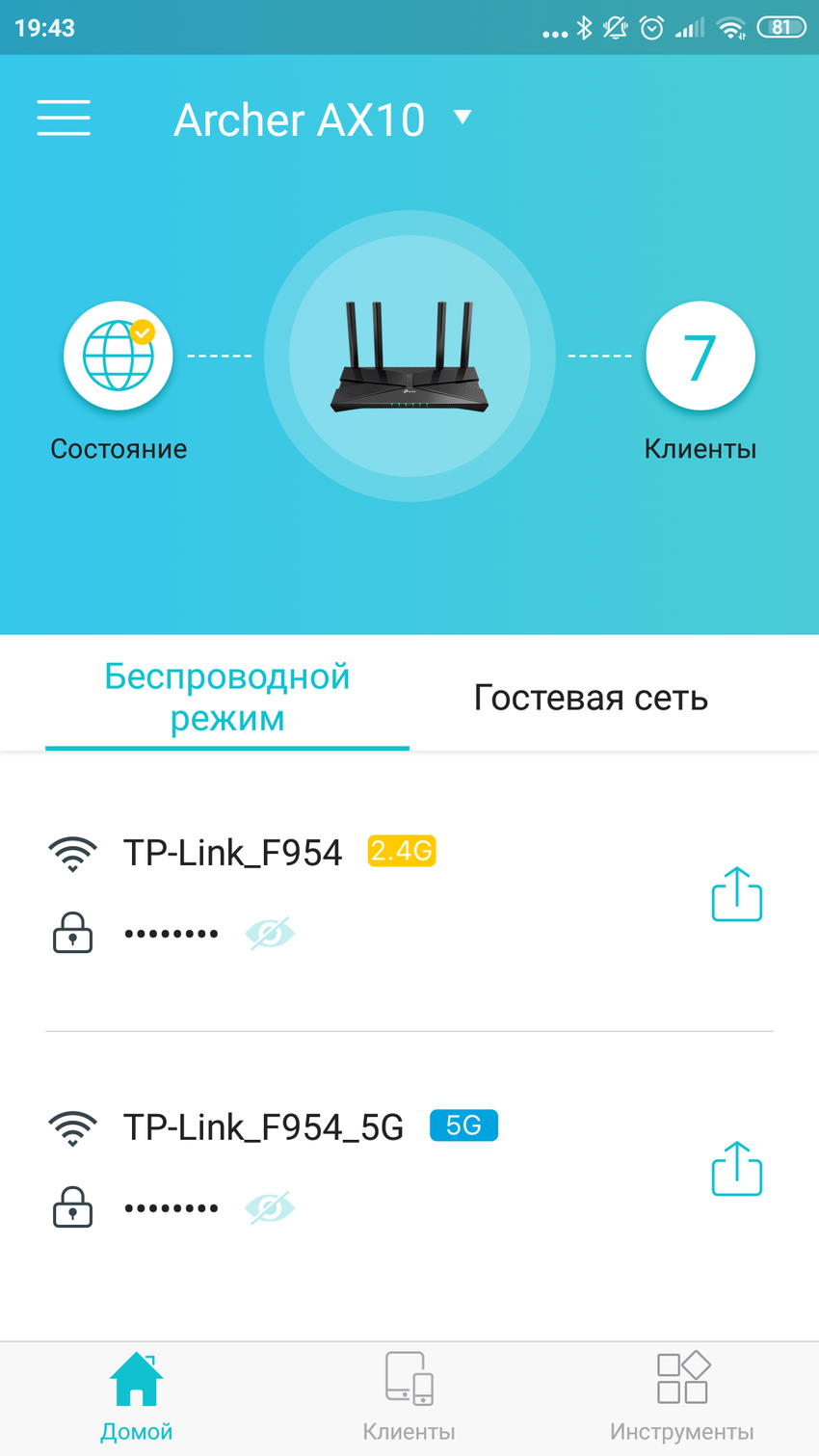Expand the Archer AX10 device dropdown
Screen dimensions: 819x1456
(x=462, y=118)
